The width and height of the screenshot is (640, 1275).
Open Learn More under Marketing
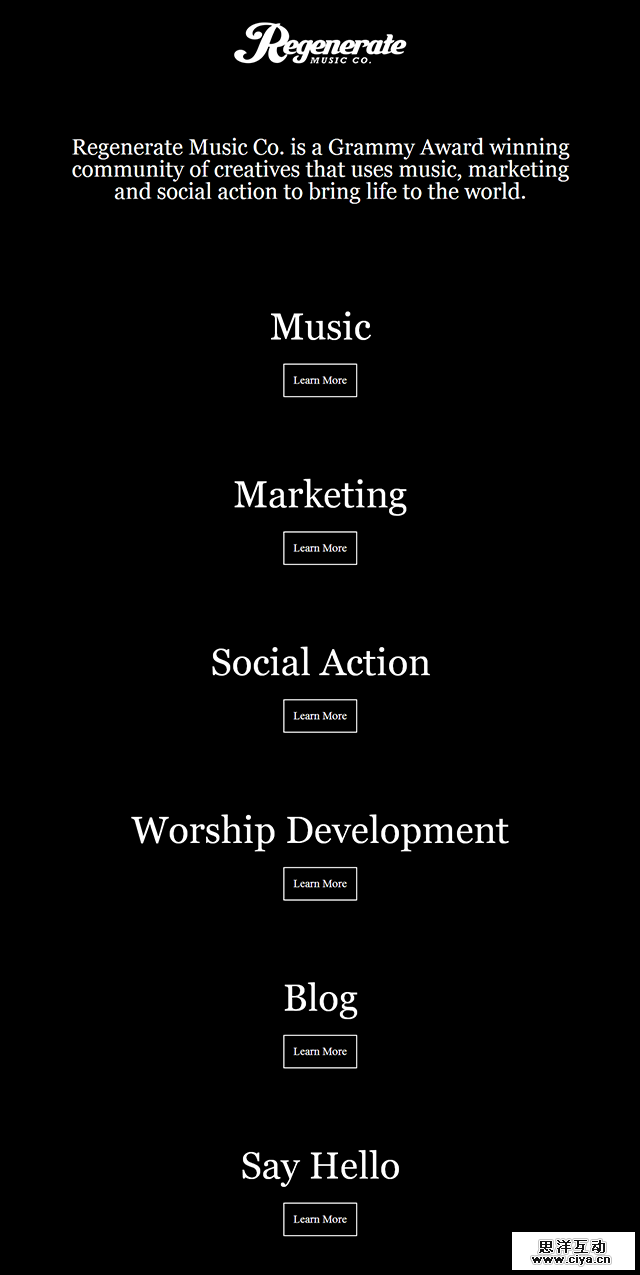click(x=320, y=548)
